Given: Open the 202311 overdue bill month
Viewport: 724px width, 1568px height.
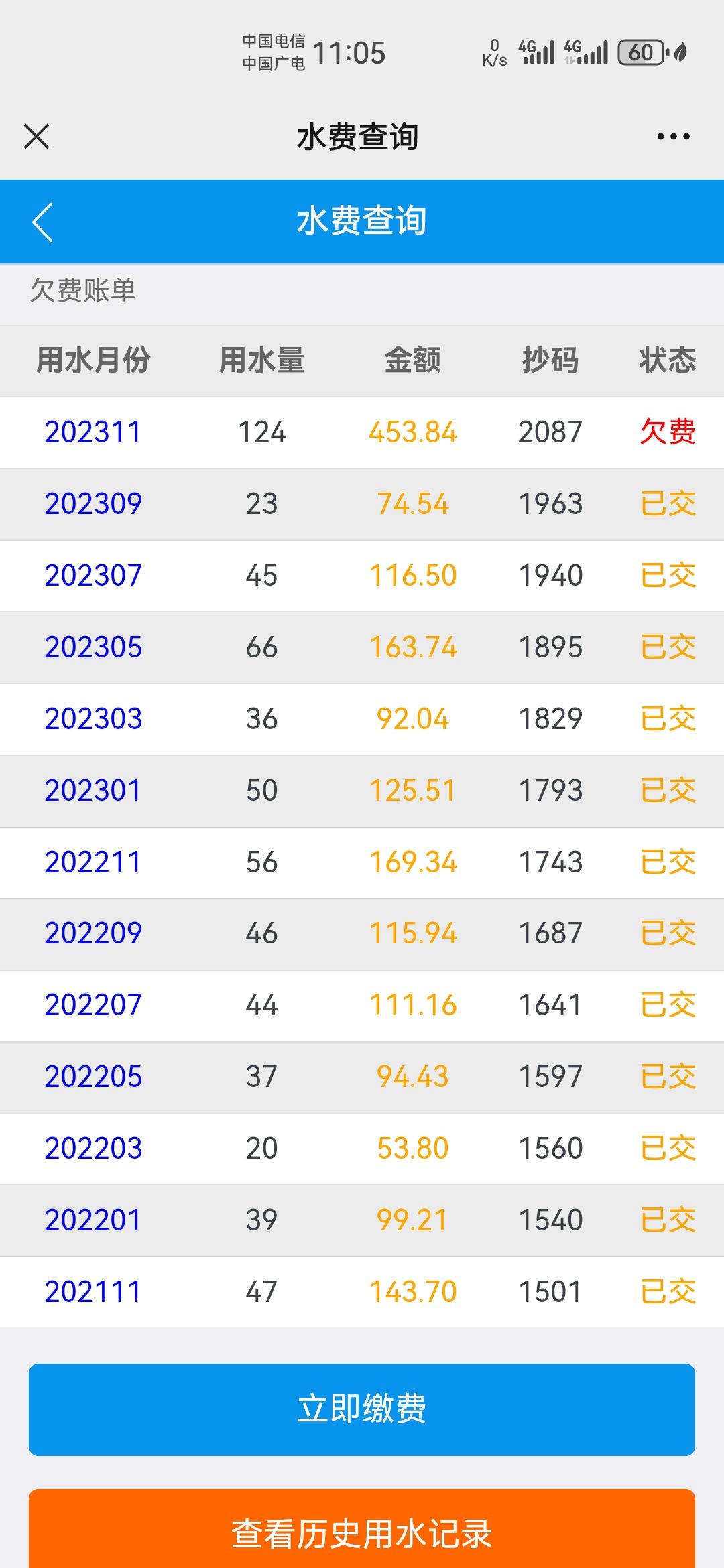Looking at the screenshot, I should 93,432.
